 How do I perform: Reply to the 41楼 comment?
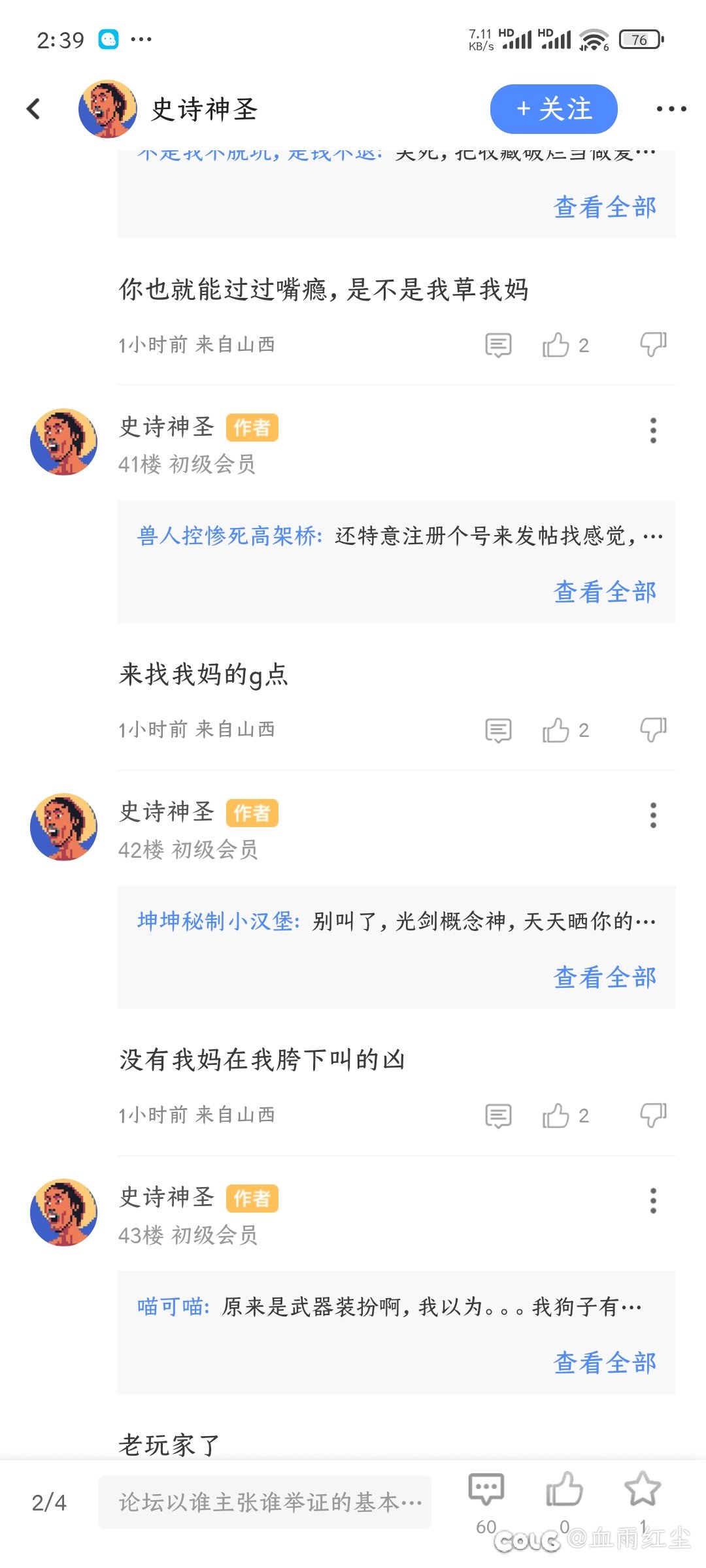(498, 730)
